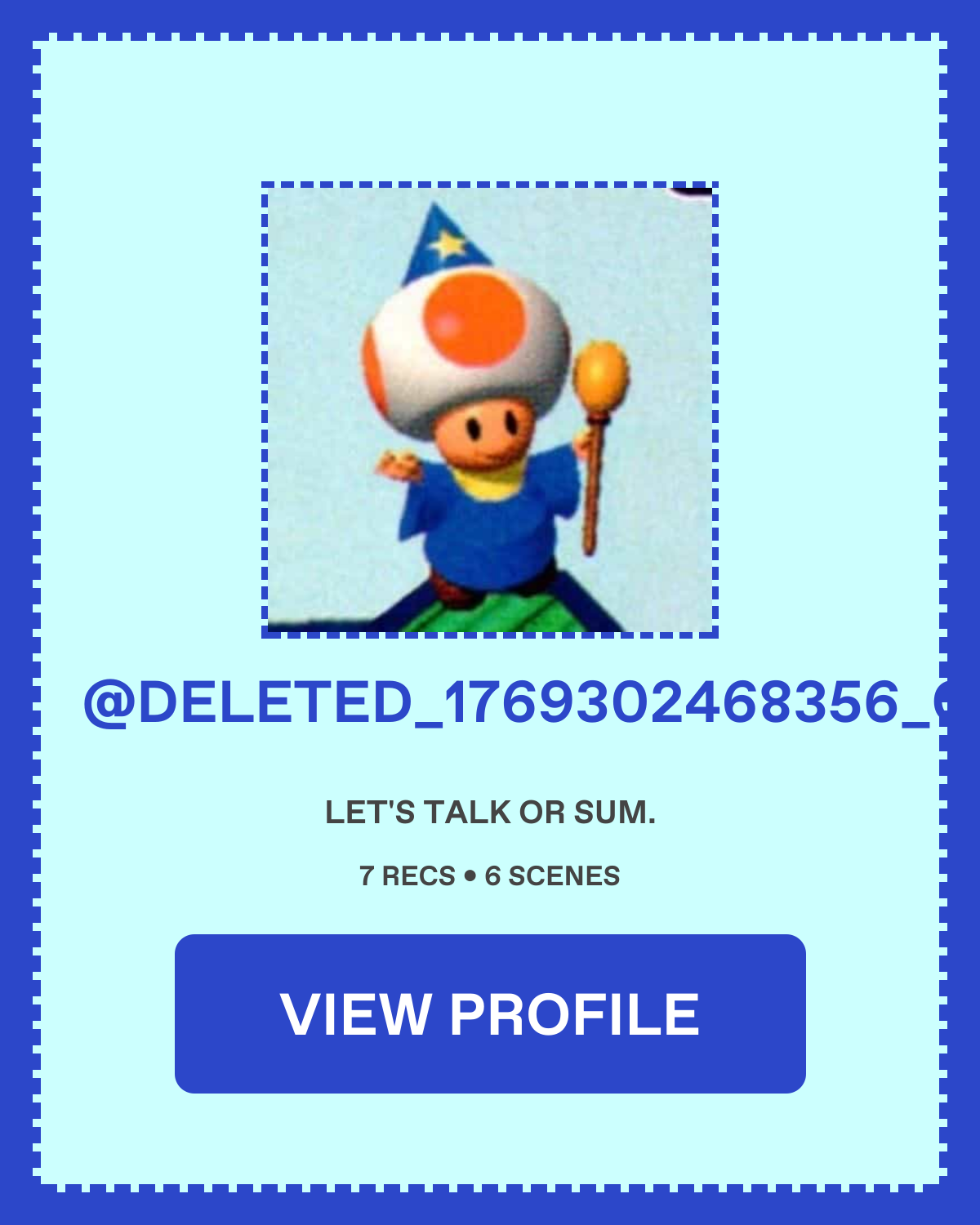This screenshot has height=1225, width=980.
Task: Open the wizard Toad profile picture
Action: click(x=490, y=409)
